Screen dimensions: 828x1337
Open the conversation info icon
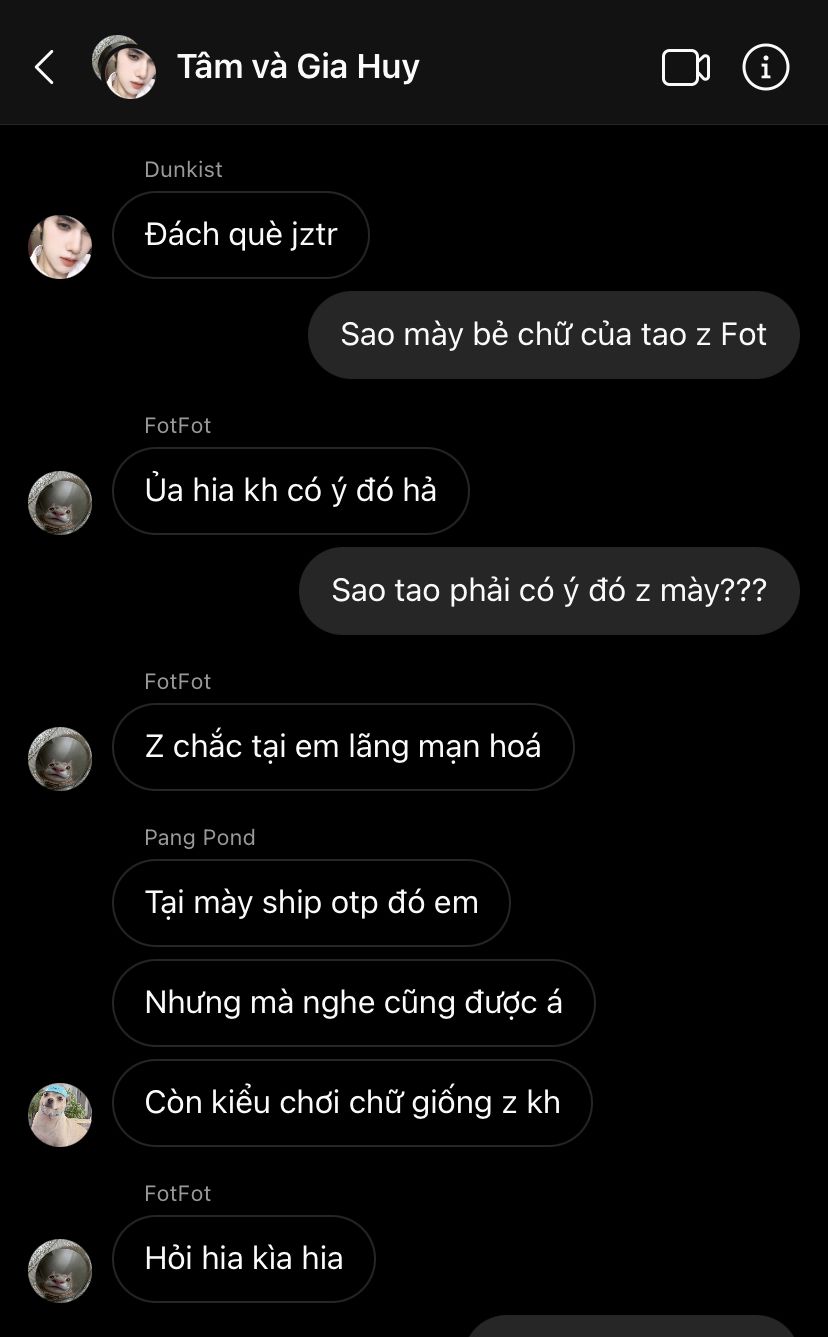click(x=766, y=68)
